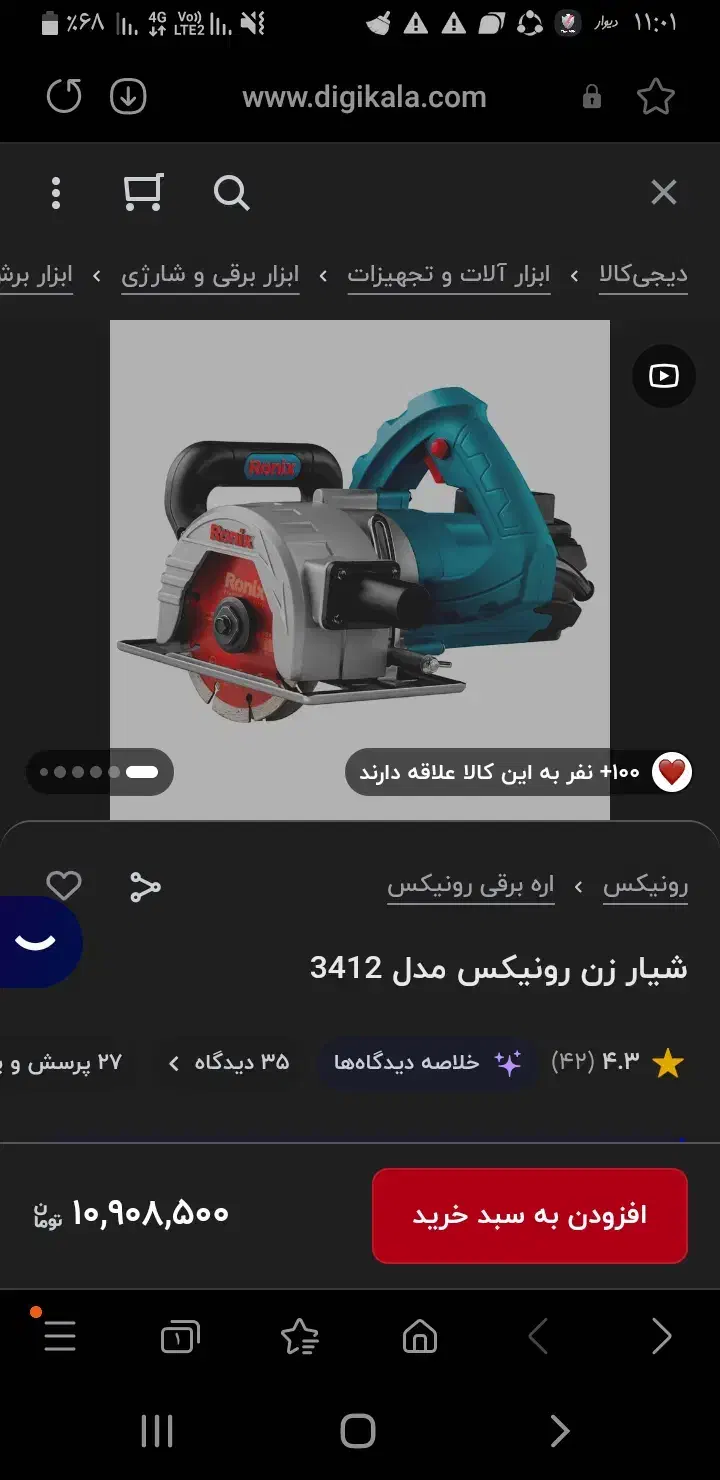The width and height of the screenshot is (720, 1480).
Task: Open downloads from the download icon
Action: pyautogui.click(x=128, y=96)
